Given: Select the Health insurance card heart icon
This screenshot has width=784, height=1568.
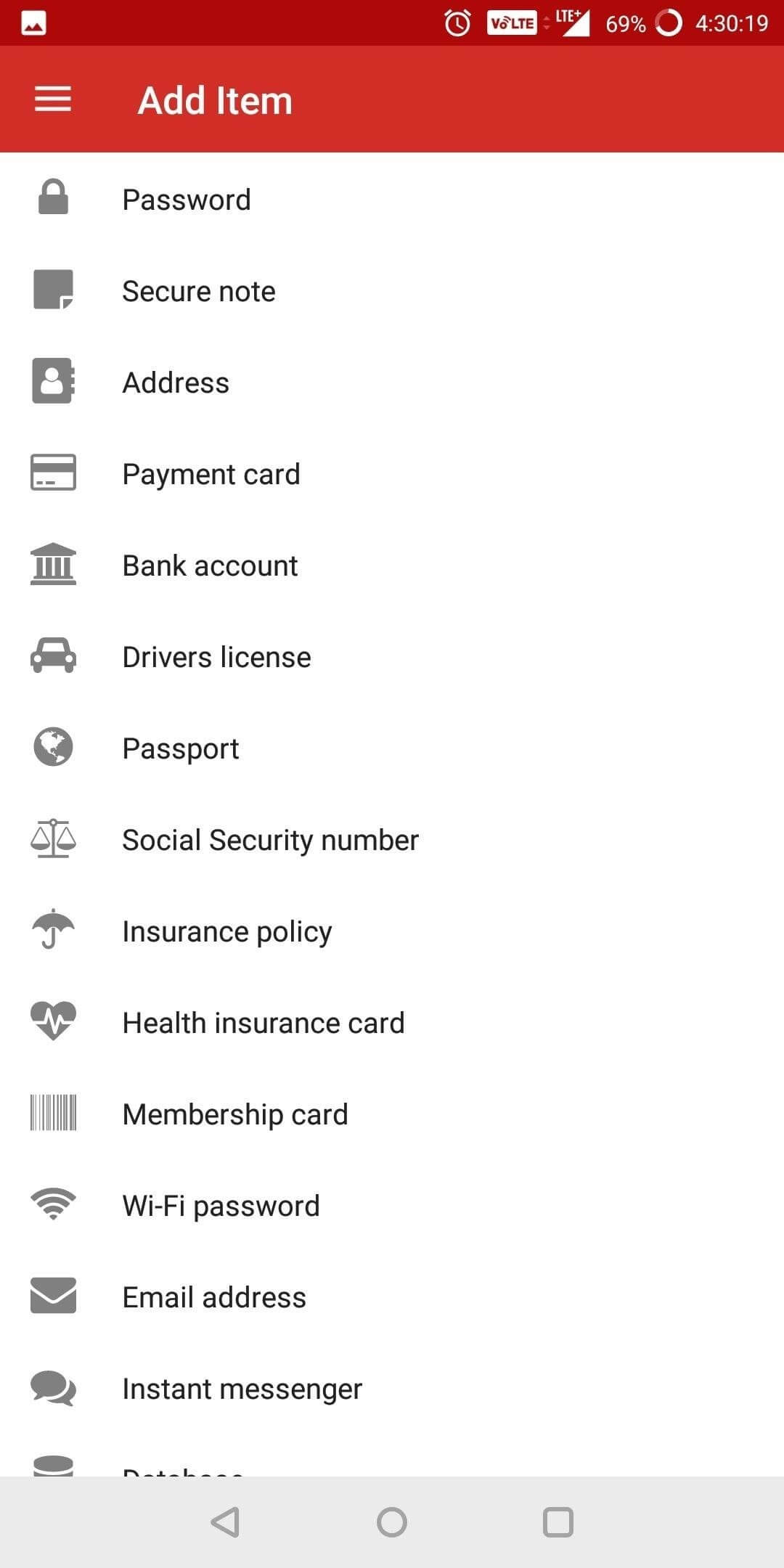Looking at the screenshot, I should pos(53,1022).
